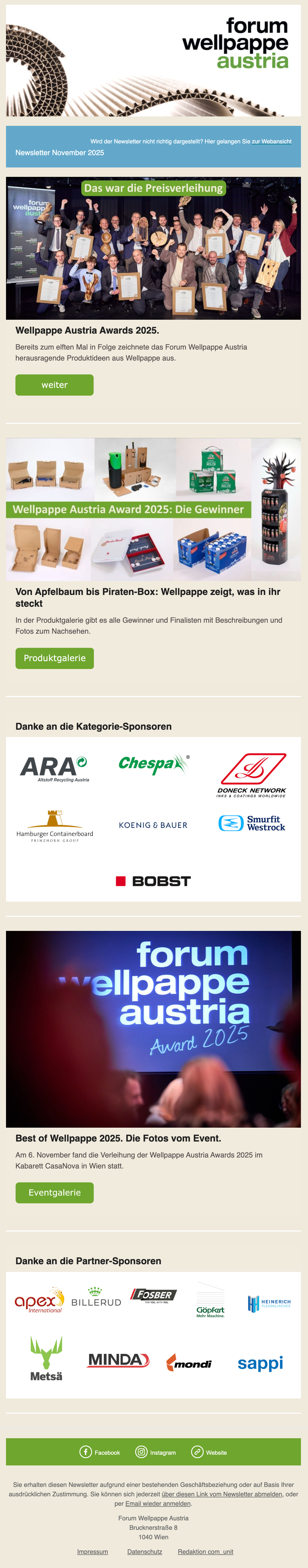Open the Award 2025 event photo
The image size is (308, 1568).
pyautogui.click(x=153, y=1029)
